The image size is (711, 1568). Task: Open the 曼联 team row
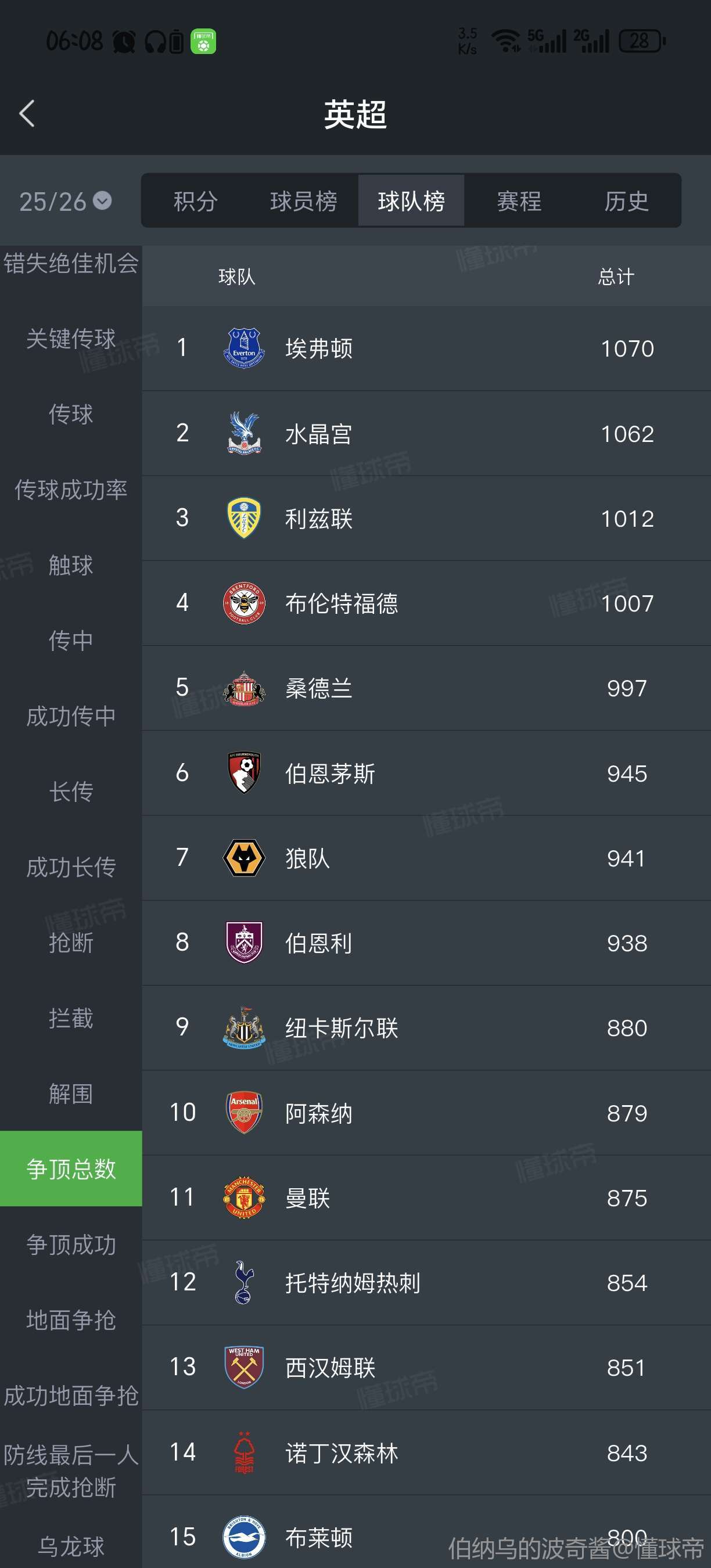point(426,1198)
